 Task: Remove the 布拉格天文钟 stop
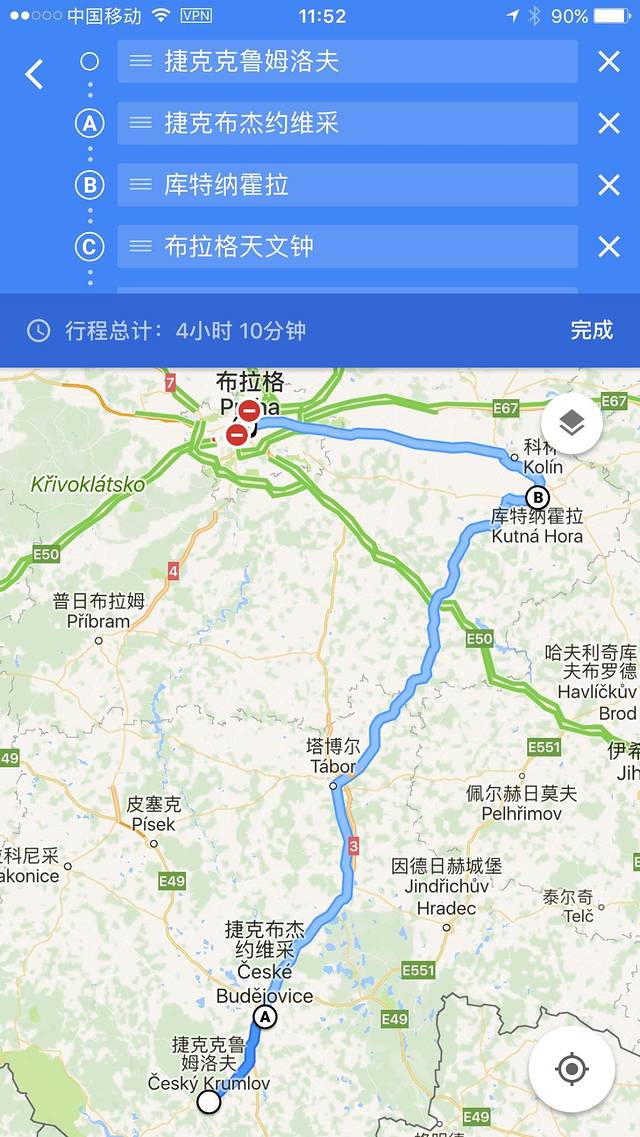(608, 247)
